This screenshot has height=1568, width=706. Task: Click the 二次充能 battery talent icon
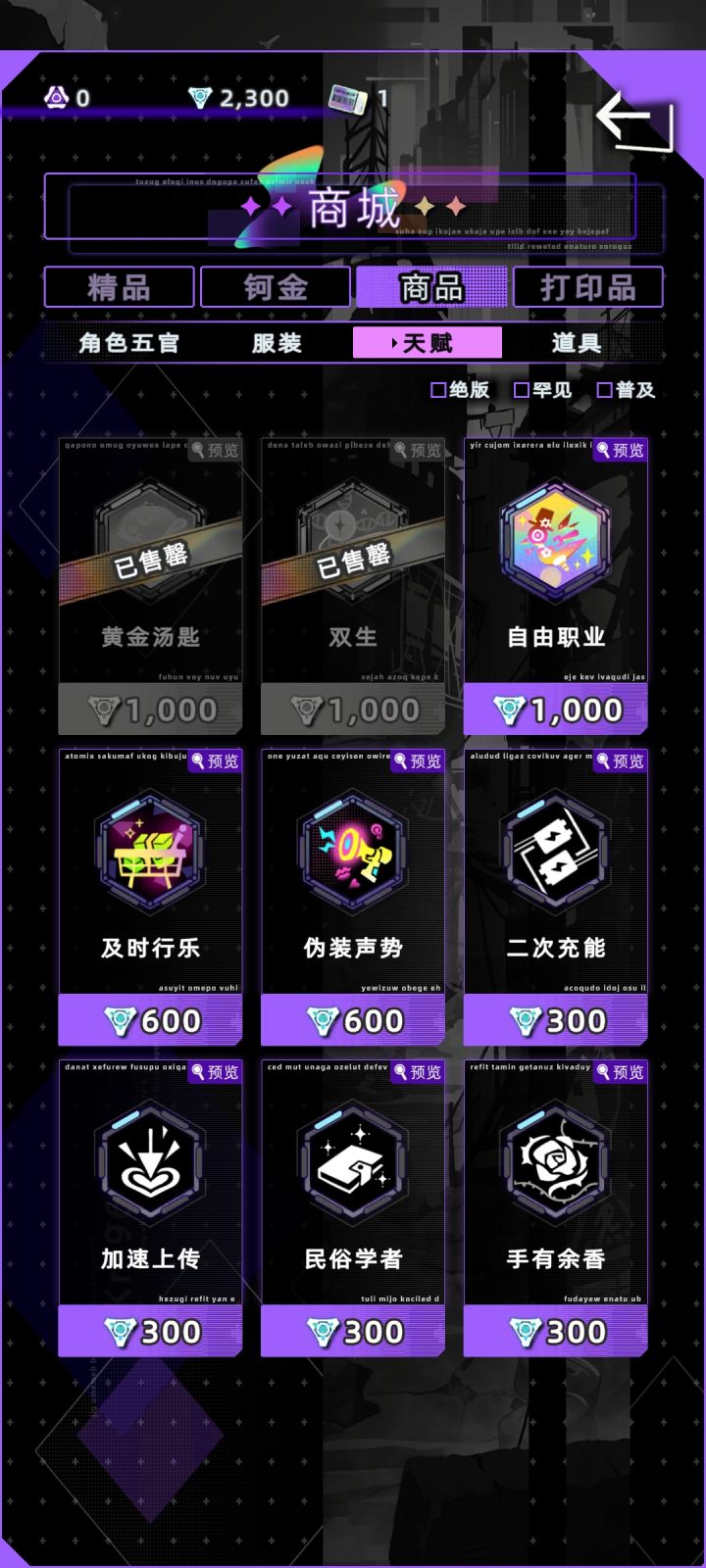556,849
